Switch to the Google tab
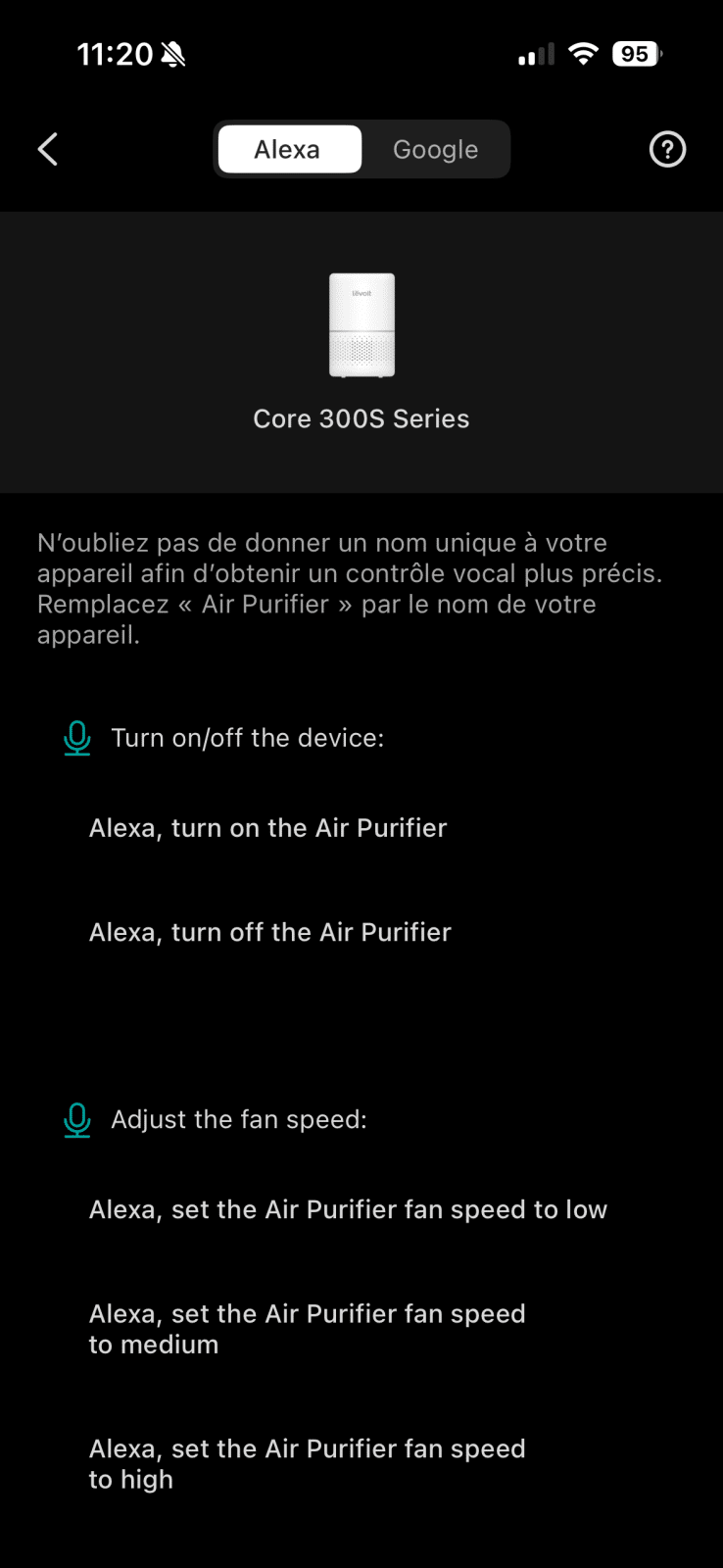The height and width of the screenshot is (1568, 723). (x=435, y=150)
